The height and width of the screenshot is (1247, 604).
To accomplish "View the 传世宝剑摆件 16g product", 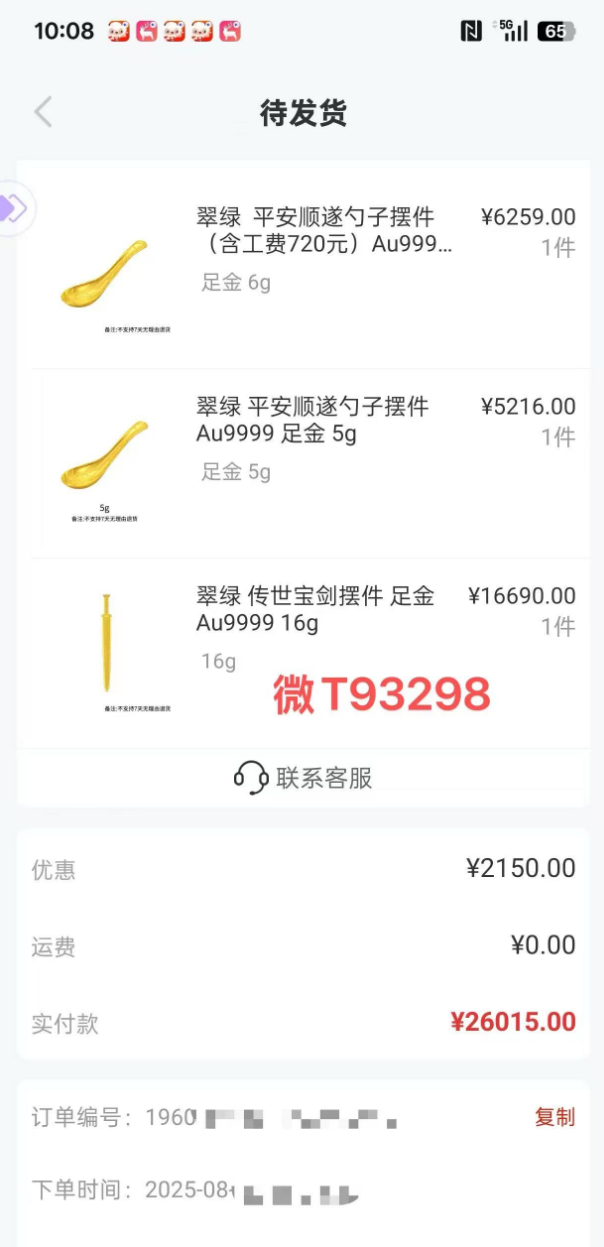I will click(315, 610).
